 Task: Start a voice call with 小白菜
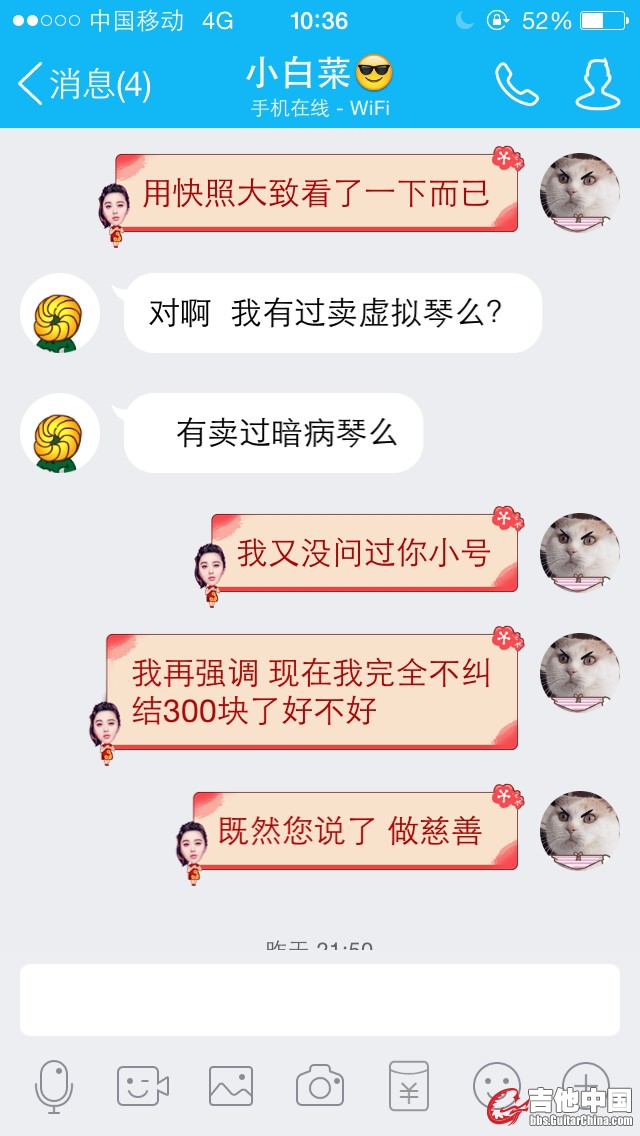point(516,84)
